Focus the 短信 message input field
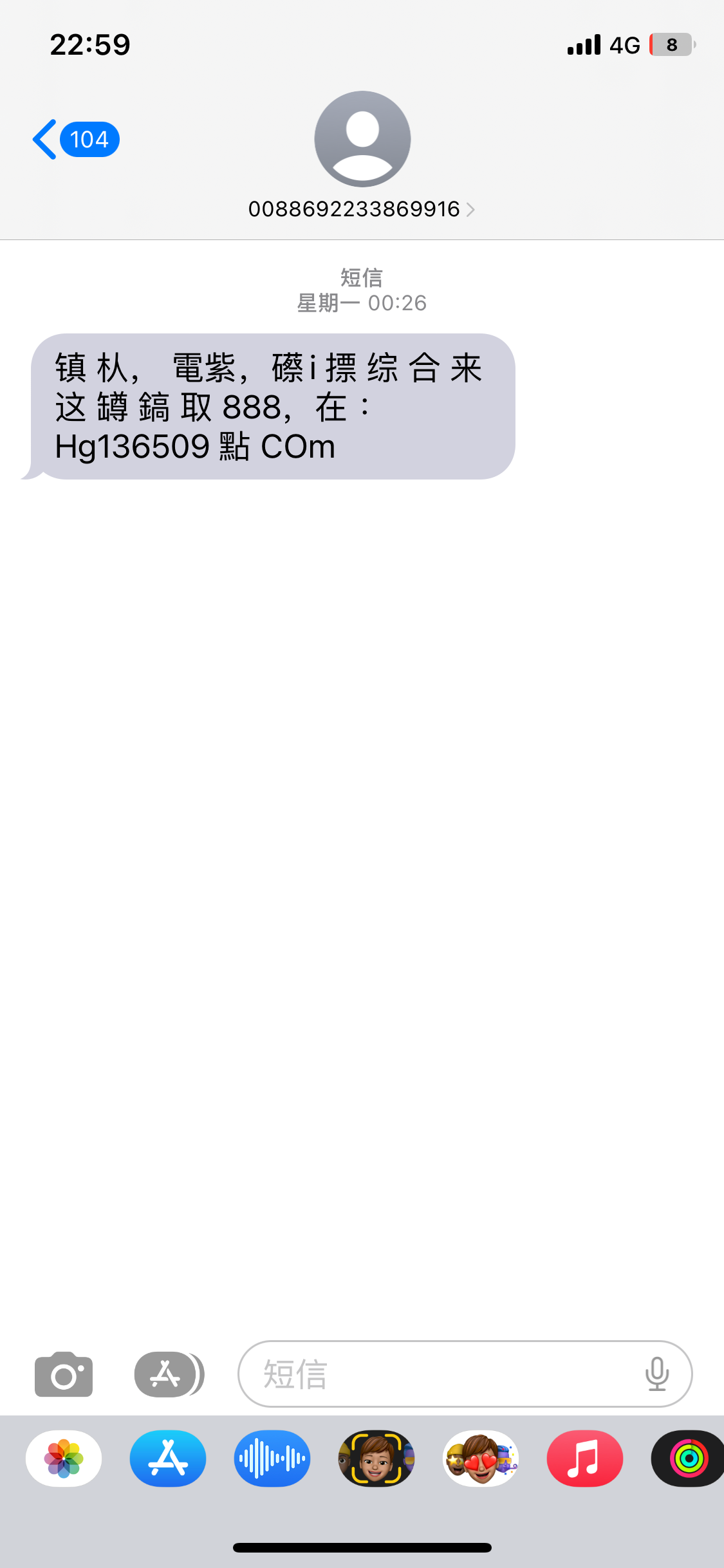 (438, 1374)
